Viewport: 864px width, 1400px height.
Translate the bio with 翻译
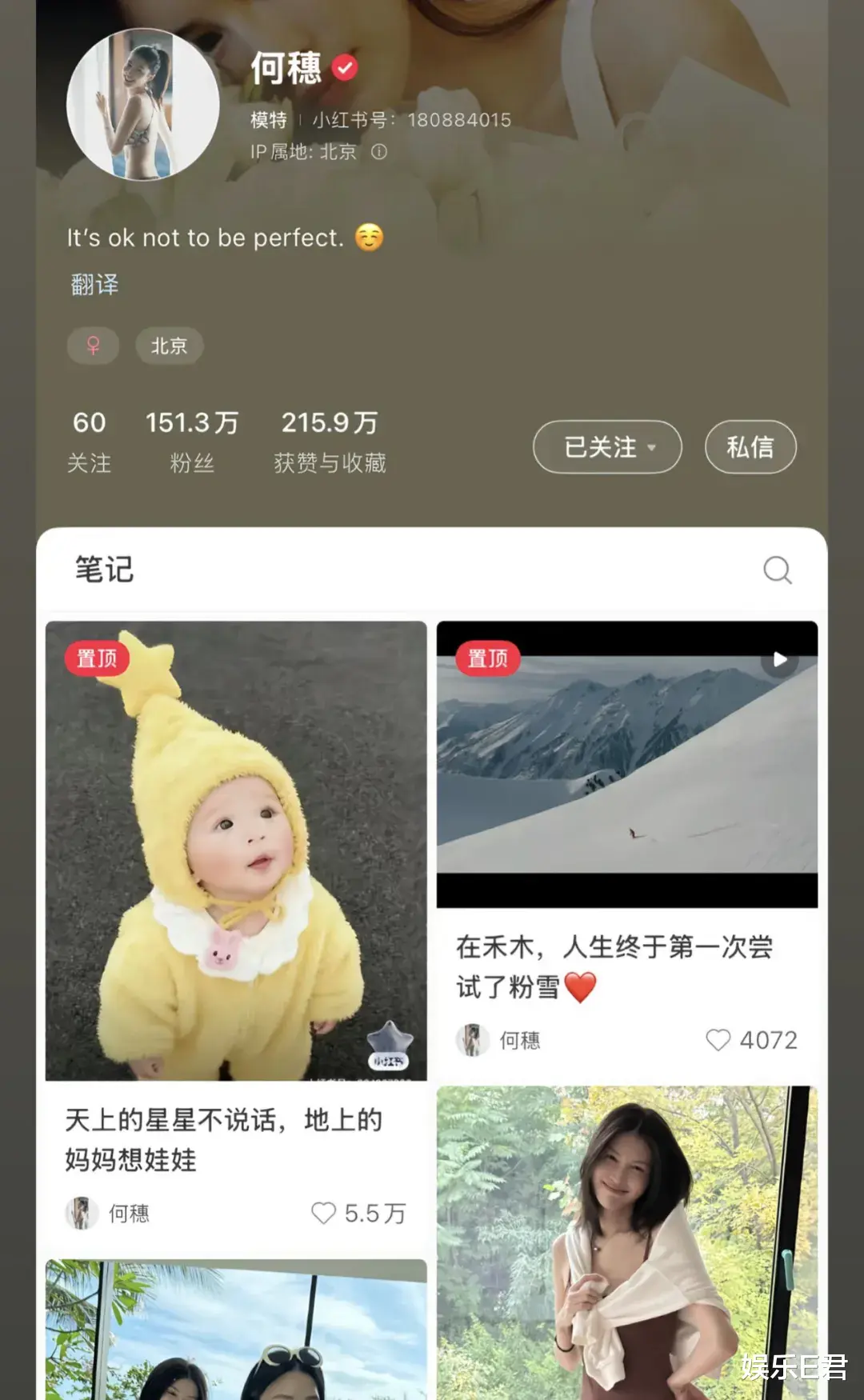pyautogui.click(x=94, y=285)
